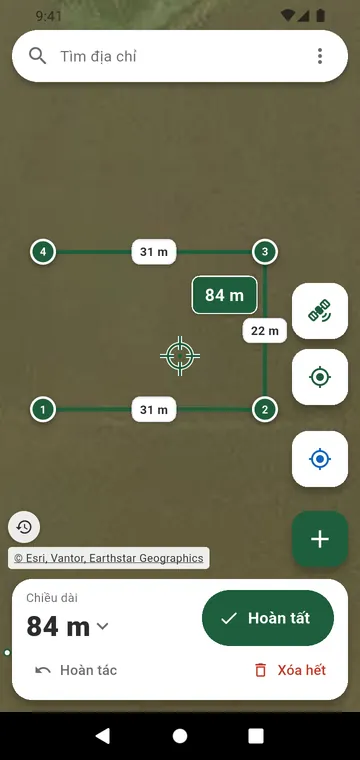The image size is (360, 760).
Task: Open the Esri, Vantor, Earthstar Geographics attribution link
Action: pos(109,558)
